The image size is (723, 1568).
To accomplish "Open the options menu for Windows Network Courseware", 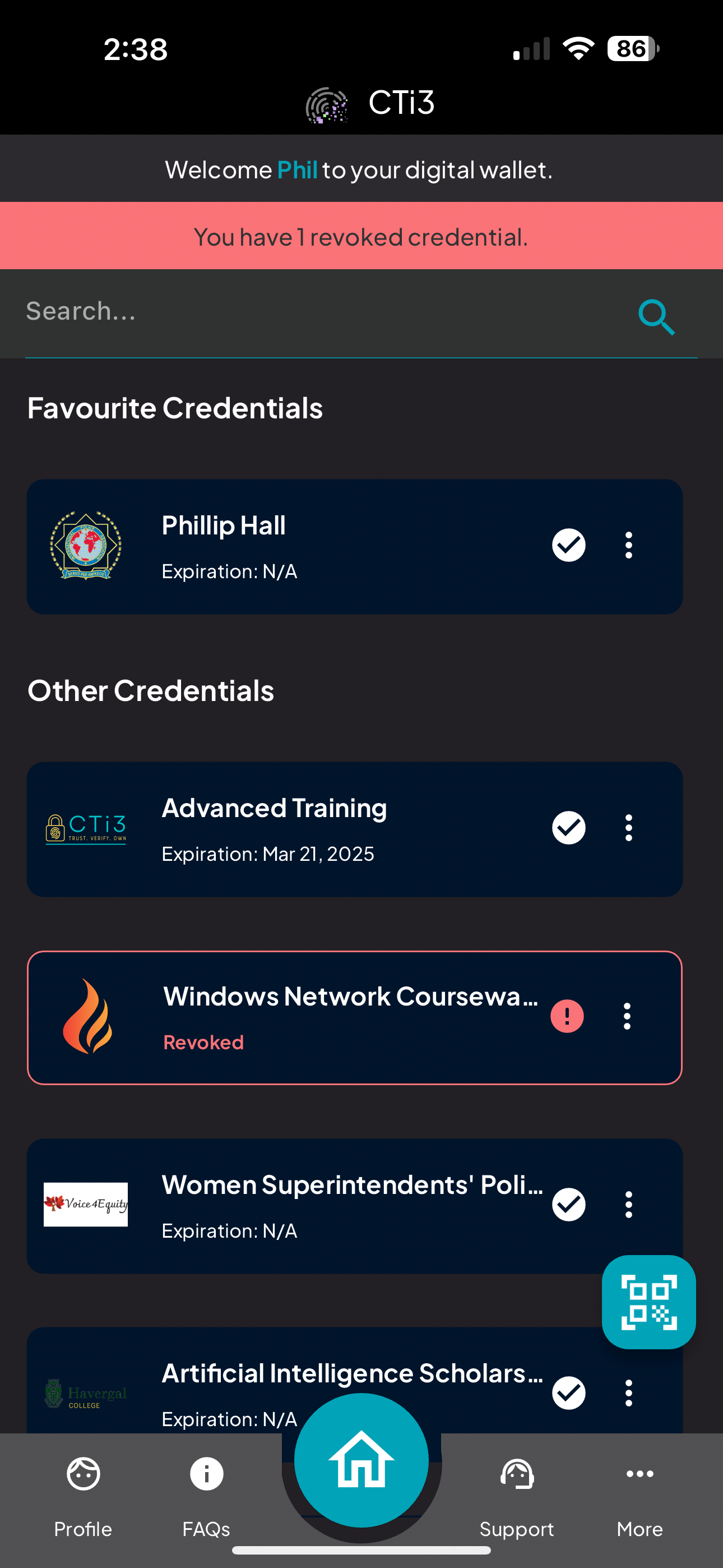I will (627, 1017).
